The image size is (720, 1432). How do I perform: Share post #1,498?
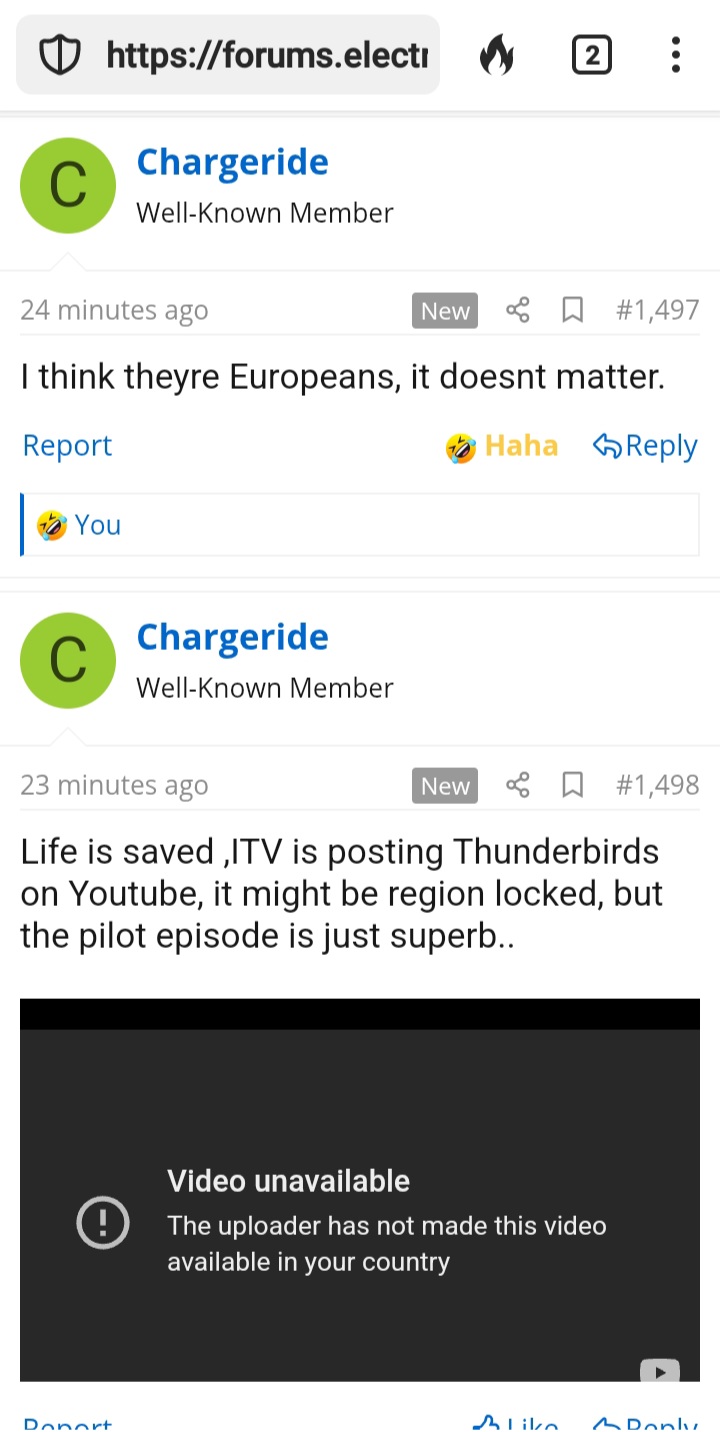[517, 785]
